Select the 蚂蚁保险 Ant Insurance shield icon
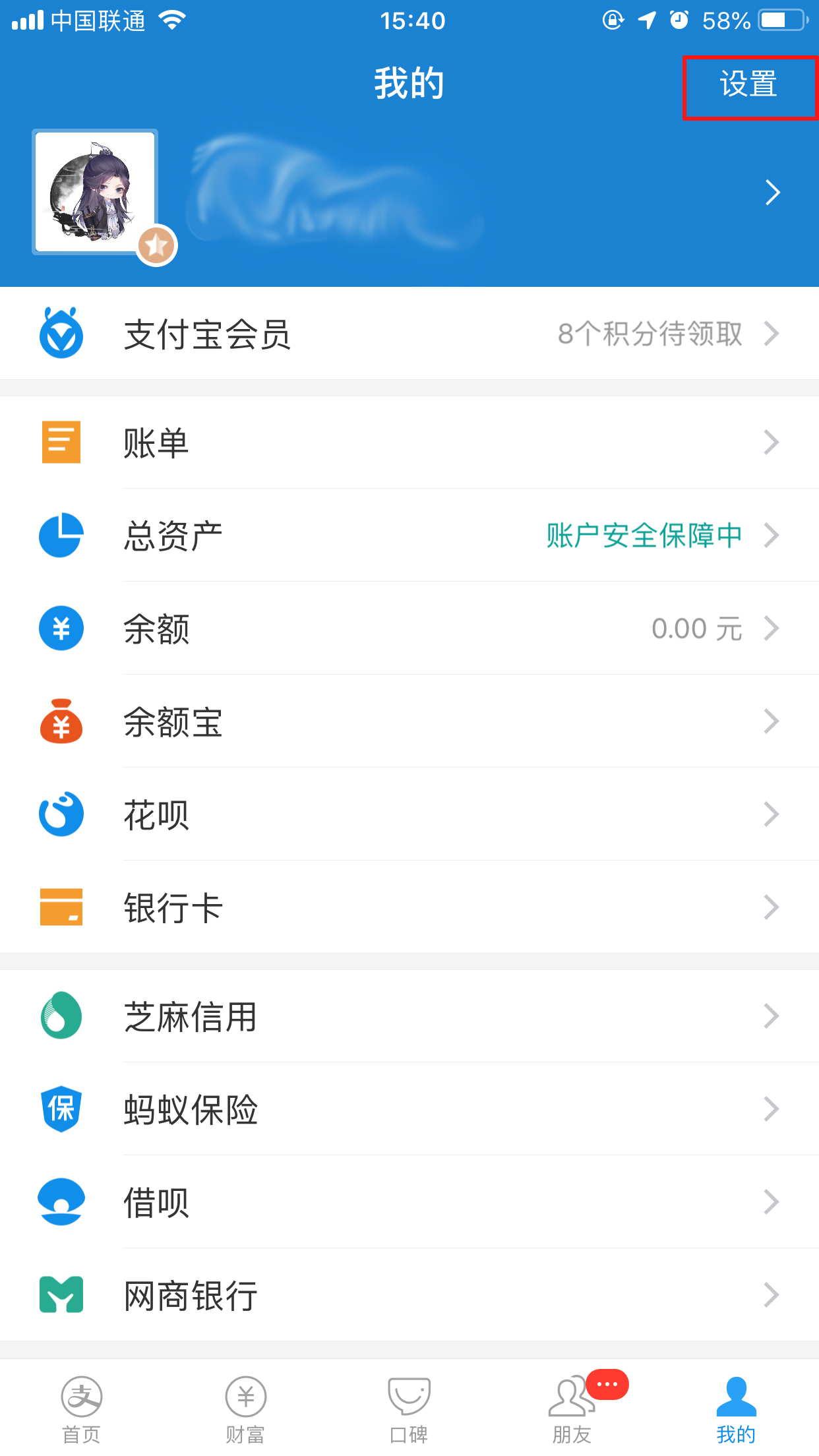This screenshot has width=819, height=1456. [x=60, y=1109]
